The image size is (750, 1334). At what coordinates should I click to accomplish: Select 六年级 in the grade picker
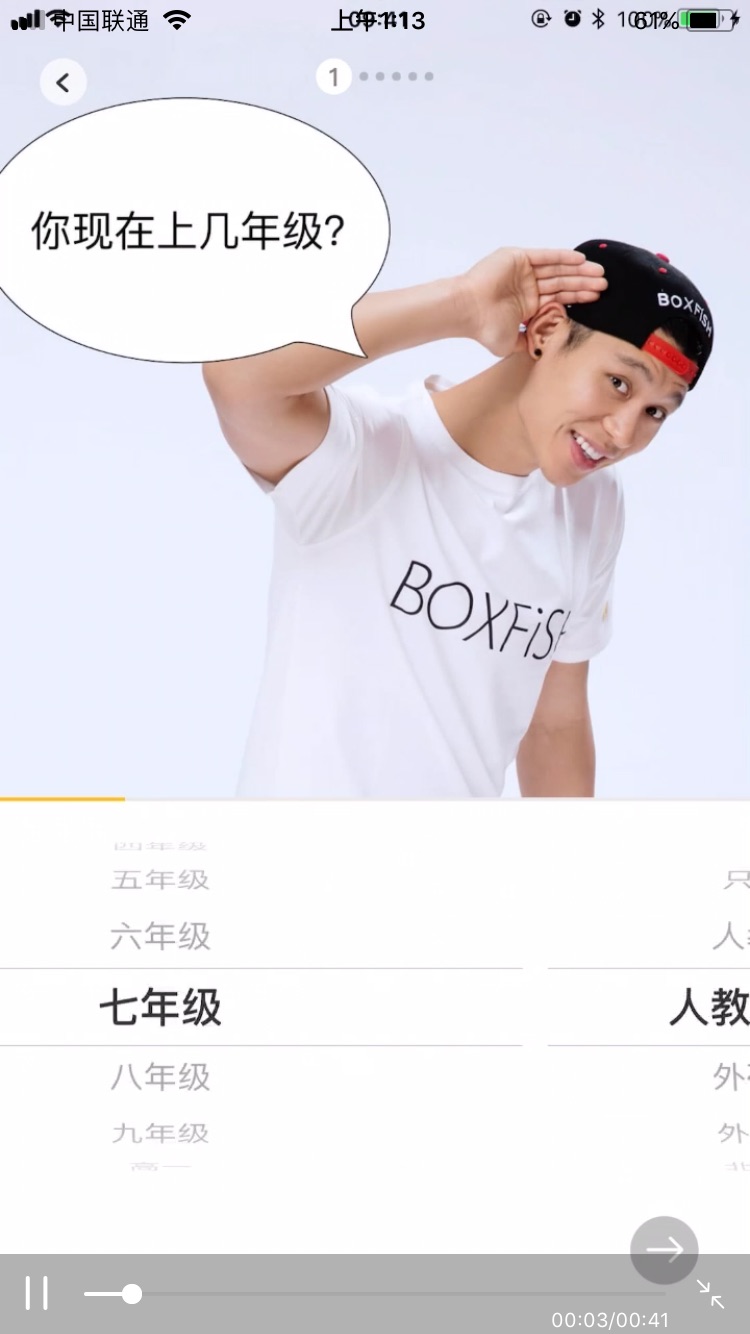[x=161, y=937]
